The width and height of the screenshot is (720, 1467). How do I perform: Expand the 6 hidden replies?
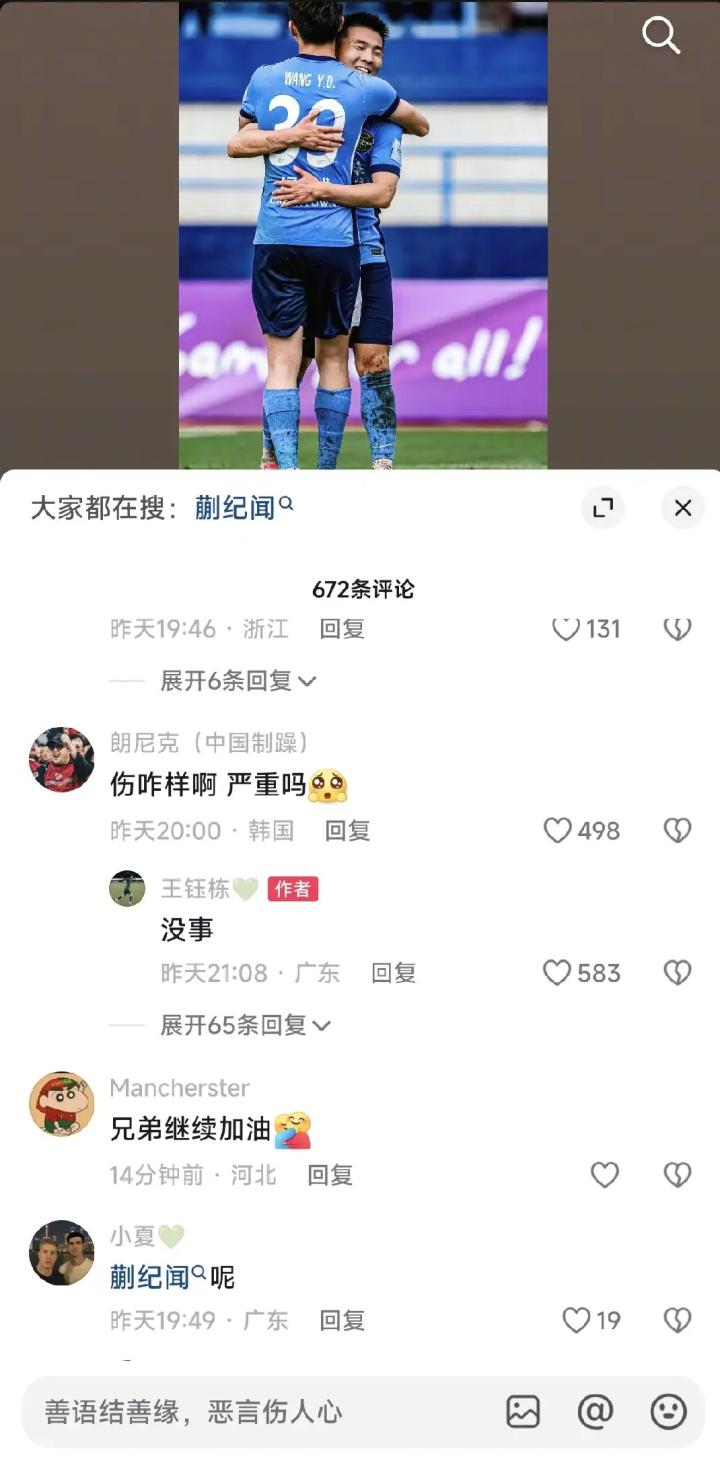tap(238, 681)
